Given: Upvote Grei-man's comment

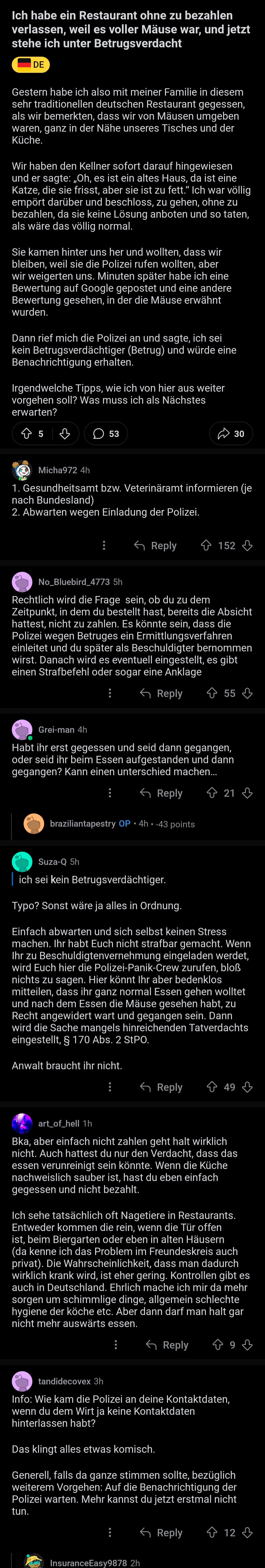Looking at the screenshot, I should pyautogui.click(x=212, y=793).
